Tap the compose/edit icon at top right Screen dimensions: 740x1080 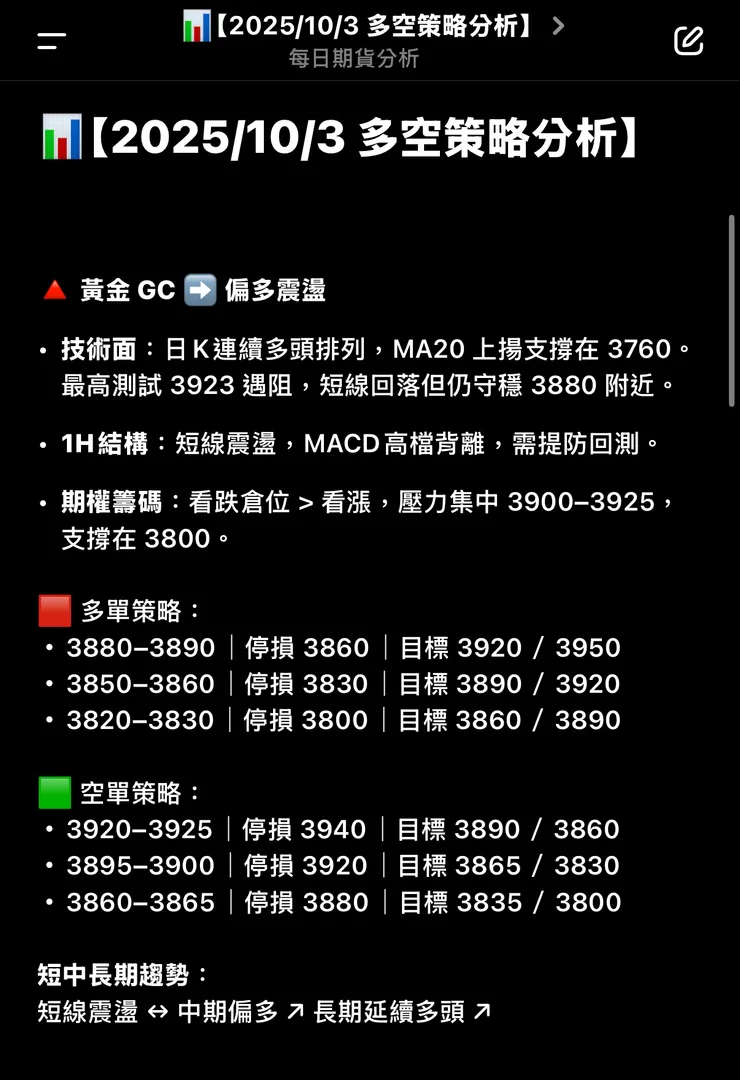[687, 40]
